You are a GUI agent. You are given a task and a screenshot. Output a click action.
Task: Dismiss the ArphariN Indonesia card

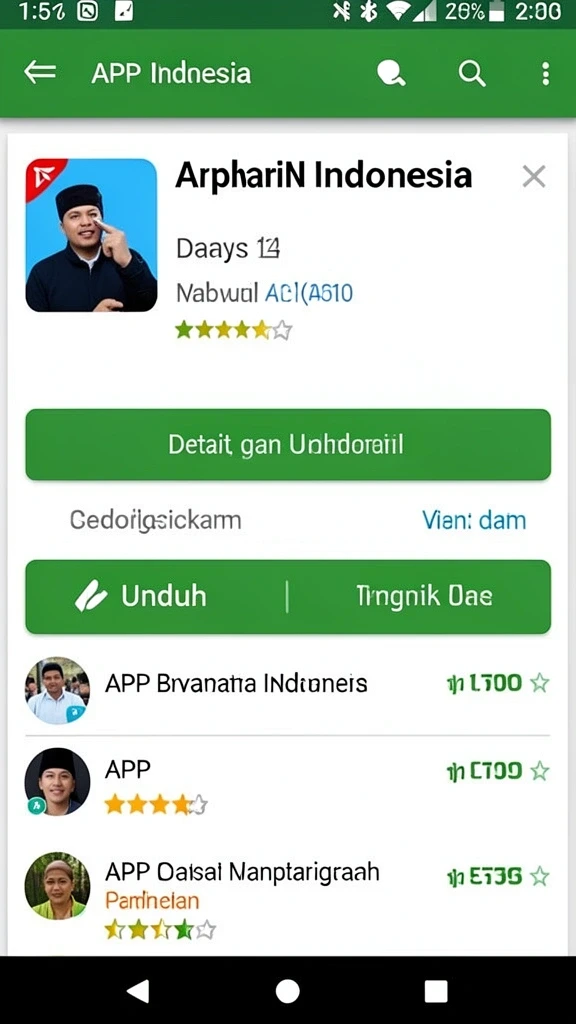coord(534,176)
